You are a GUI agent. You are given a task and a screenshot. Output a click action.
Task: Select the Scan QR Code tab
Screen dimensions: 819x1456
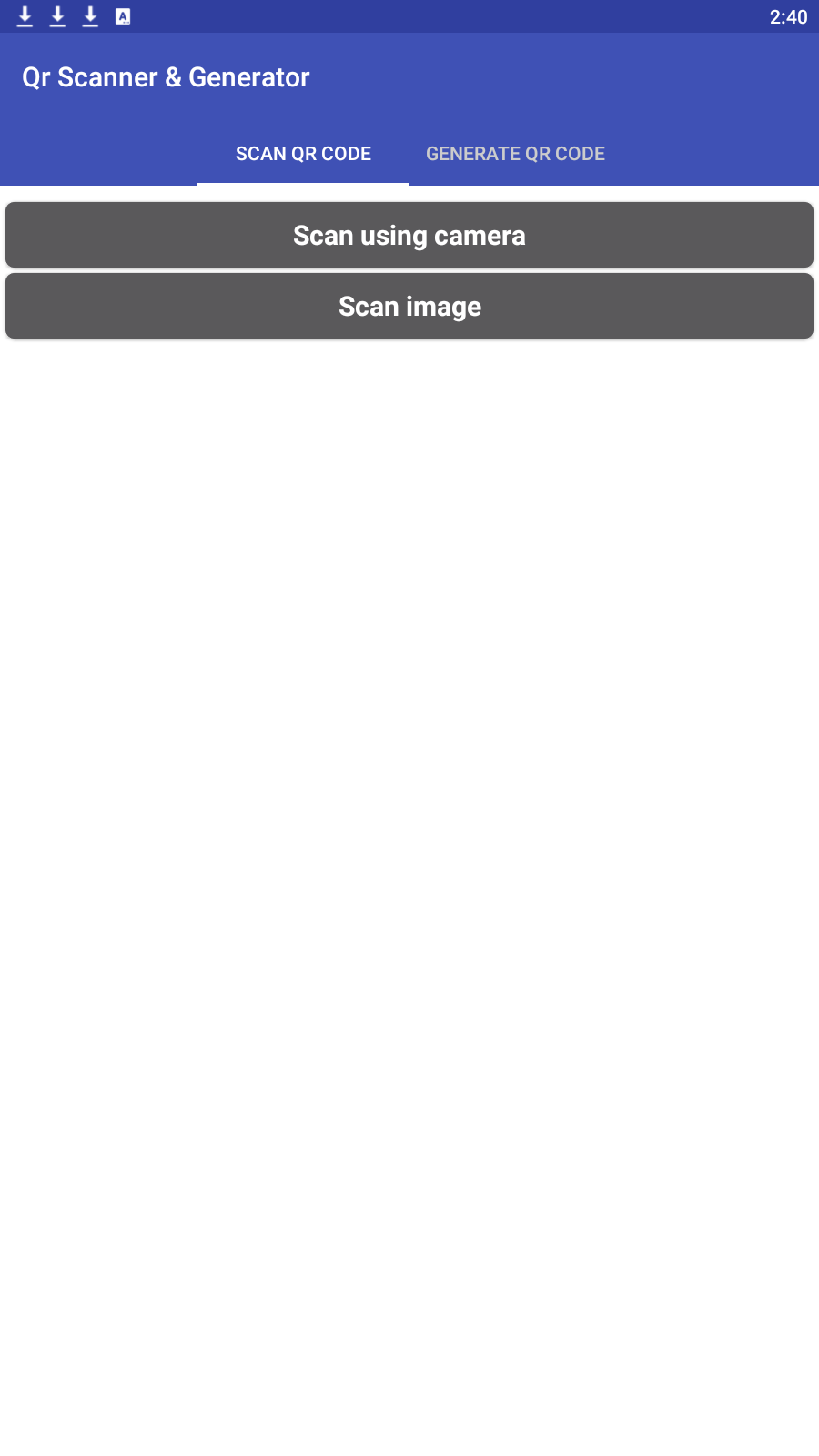point(303,154)
